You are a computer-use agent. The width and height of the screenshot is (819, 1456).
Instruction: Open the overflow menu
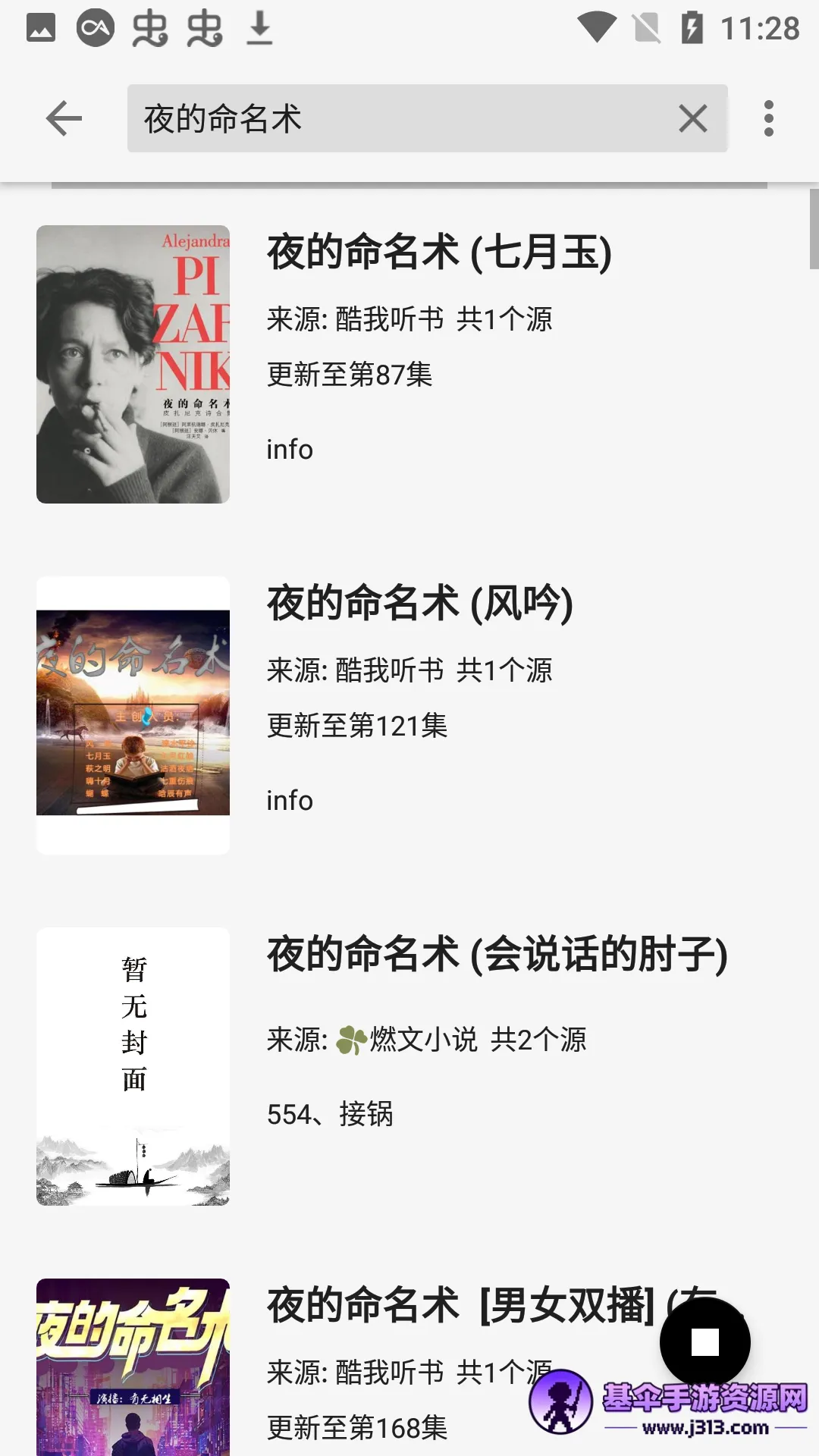768,119
